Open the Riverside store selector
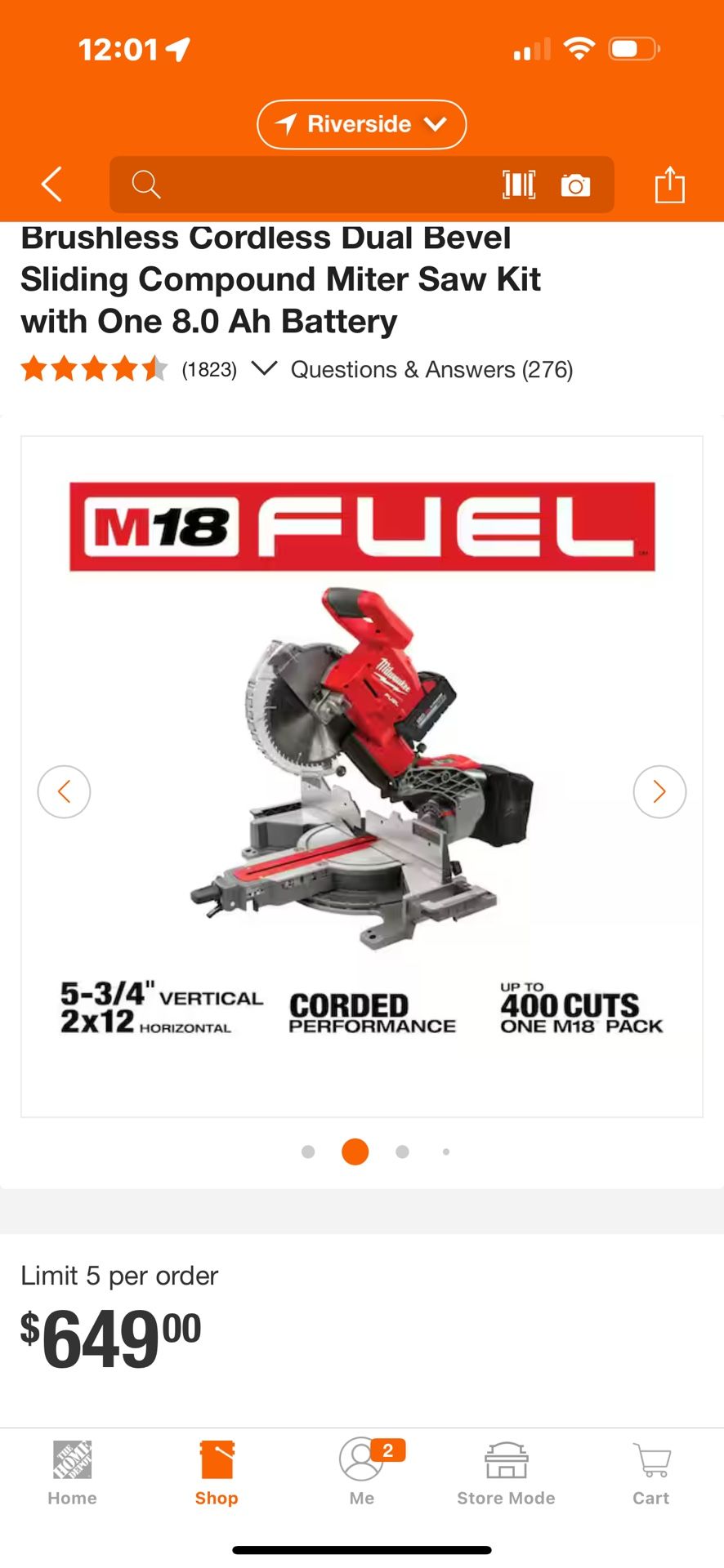Viewport: 724px width, 1568px height. pyautogui.click(x=361, y=124)
